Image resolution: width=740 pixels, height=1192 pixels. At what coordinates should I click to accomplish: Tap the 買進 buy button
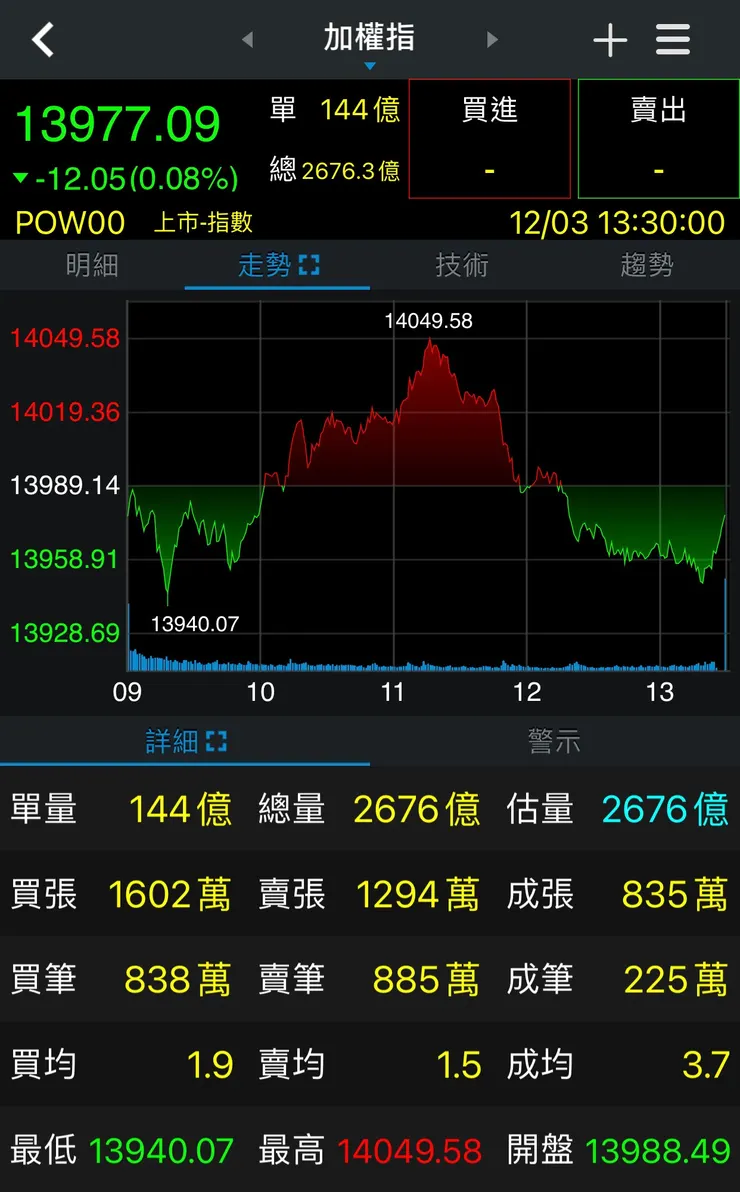coord(489,139)
